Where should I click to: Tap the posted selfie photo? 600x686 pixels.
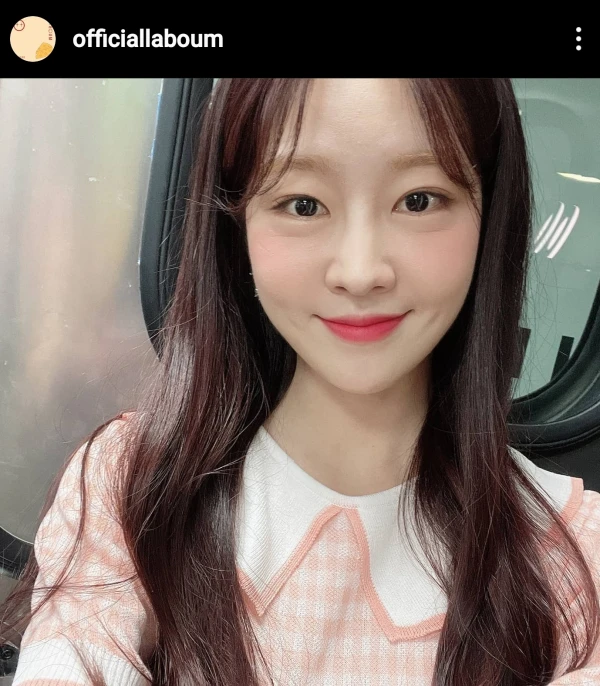[x=300, y=382]
